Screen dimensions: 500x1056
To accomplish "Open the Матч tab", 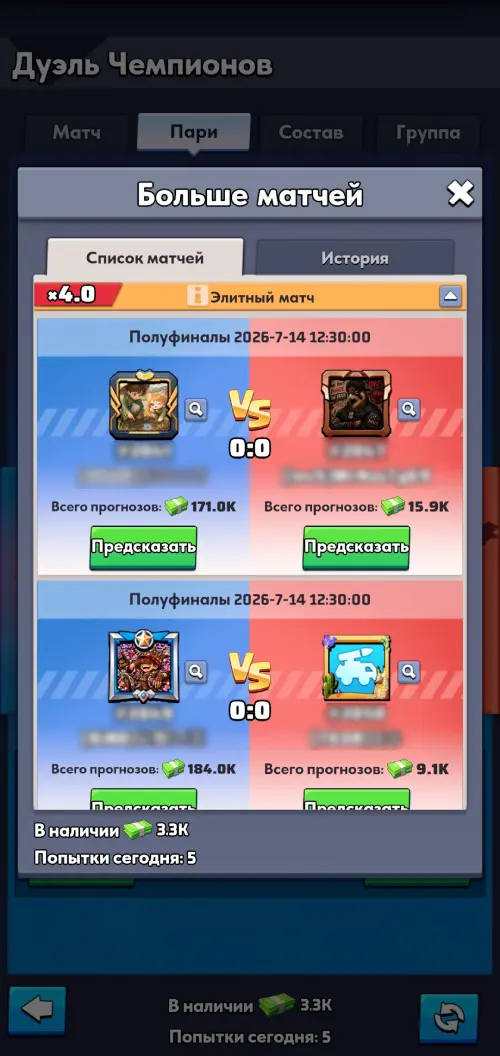I will (x=77, y=132).
